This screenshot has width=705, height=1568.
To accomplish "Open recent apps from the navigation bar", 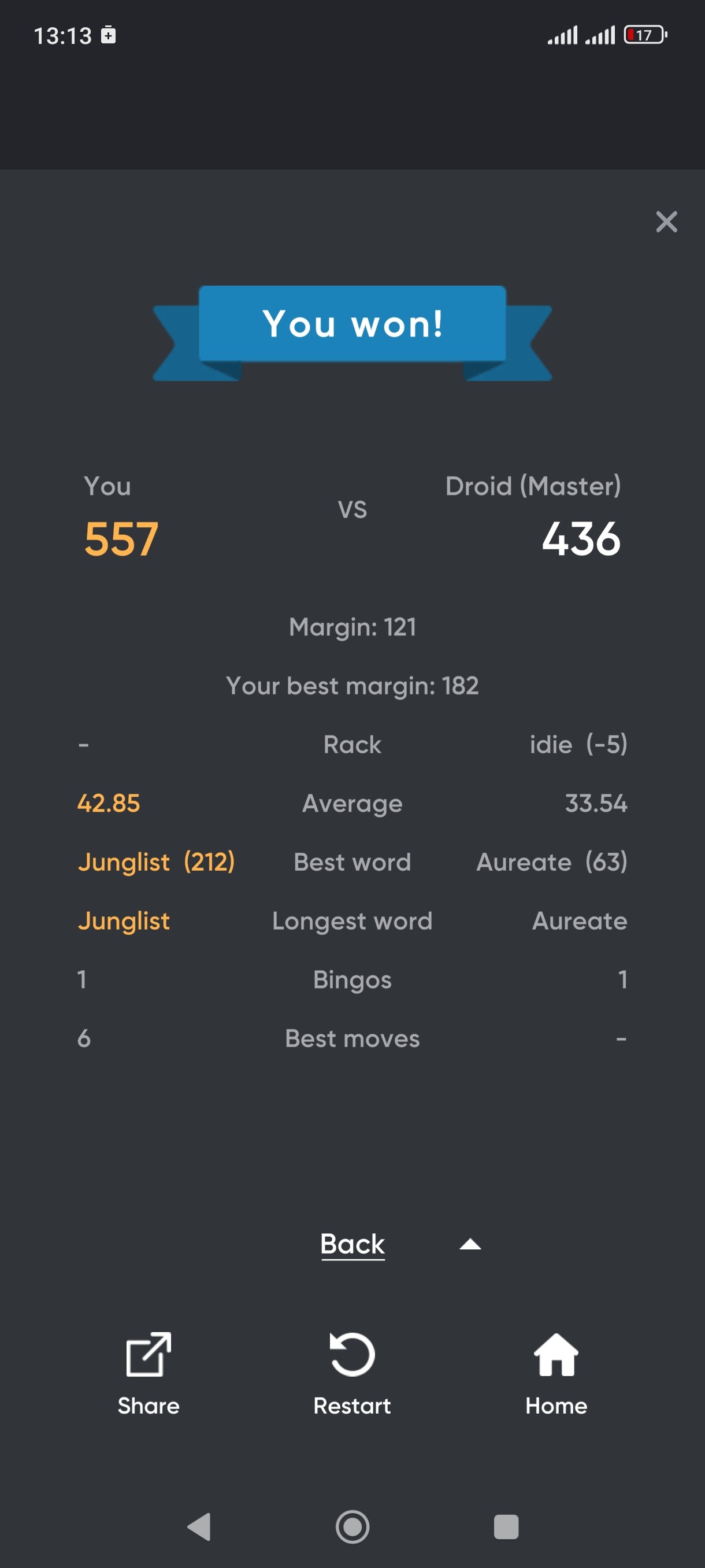I will coord(506,1526).
